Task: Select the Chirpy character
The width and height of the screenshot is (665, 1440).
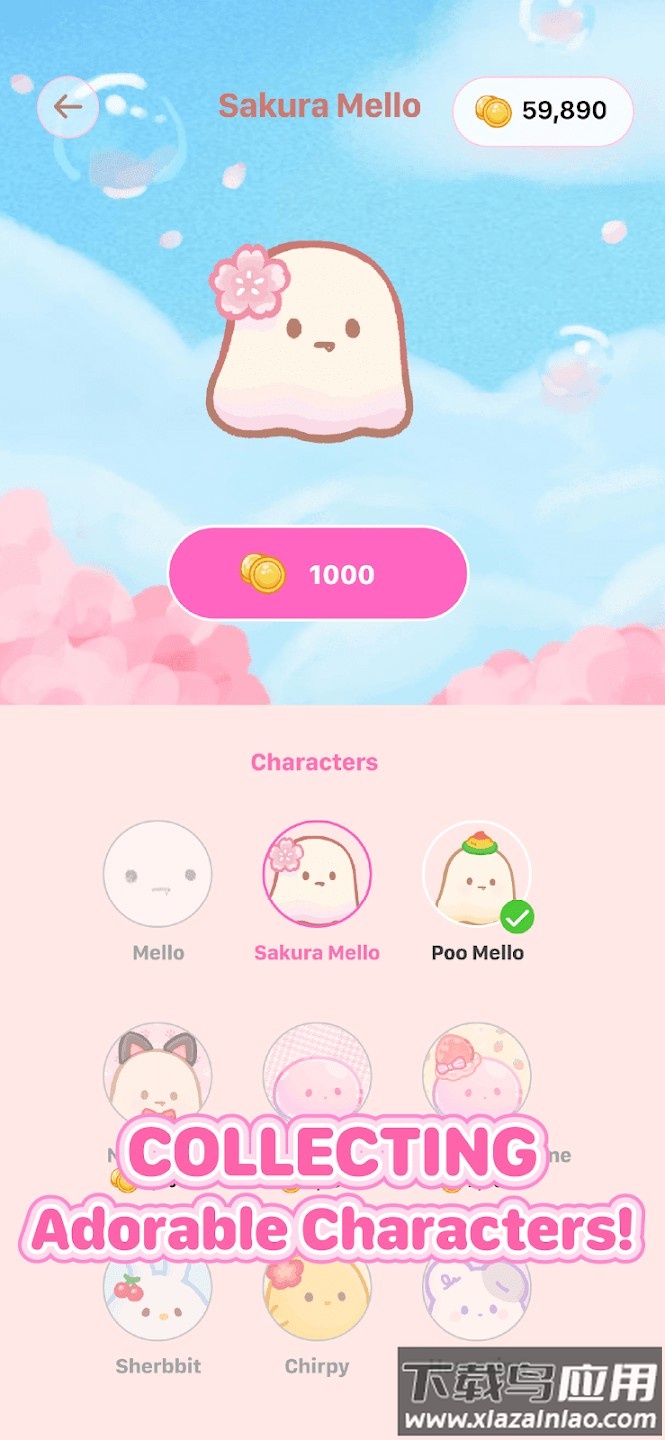Action: [317, 1294]
